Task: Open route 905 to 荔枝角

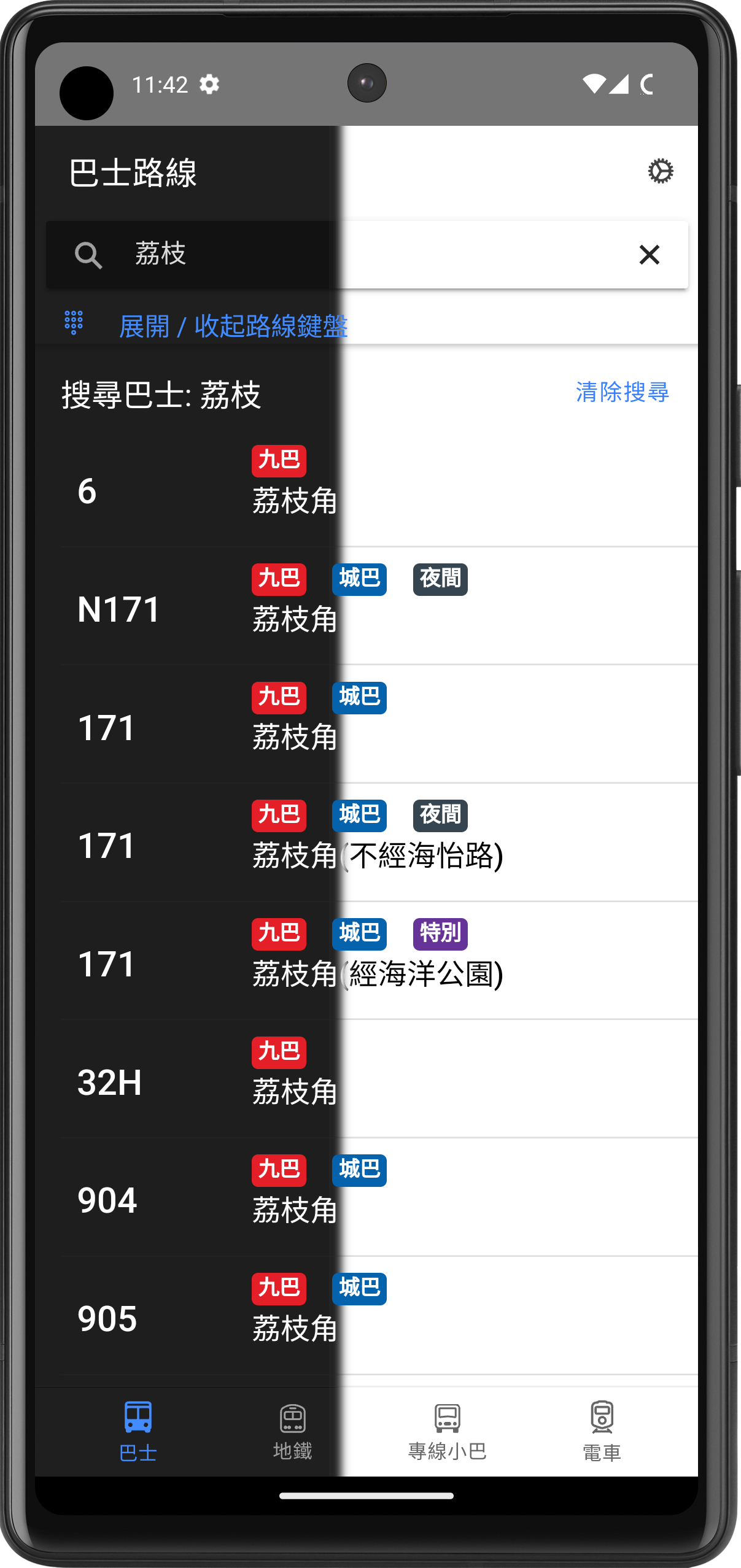Action: (368, 1316)
